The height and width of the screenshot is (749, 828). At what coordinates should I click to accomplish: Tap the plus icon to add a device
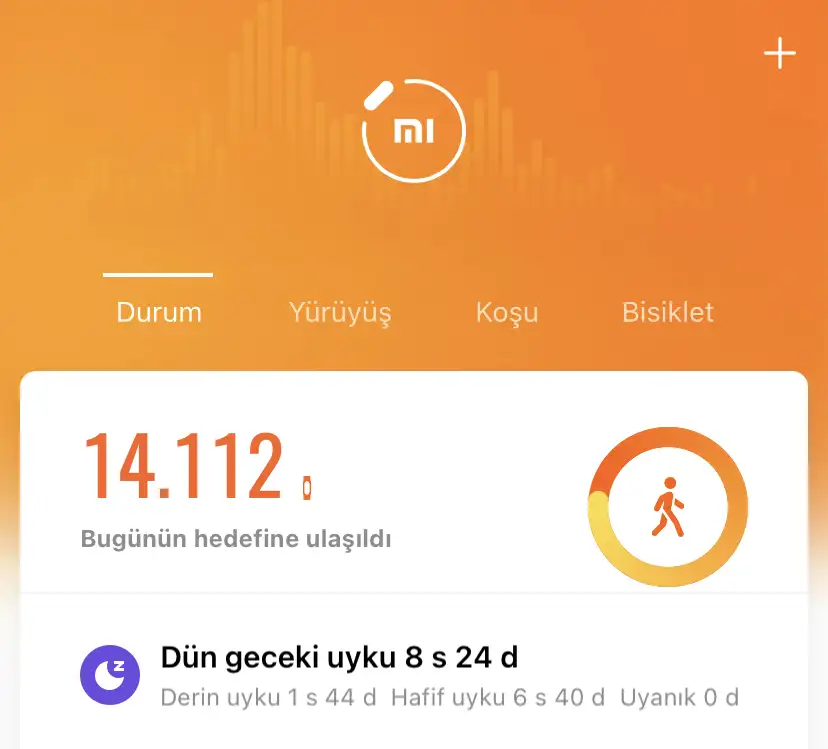pyautogui.click(x=779, y=54)
